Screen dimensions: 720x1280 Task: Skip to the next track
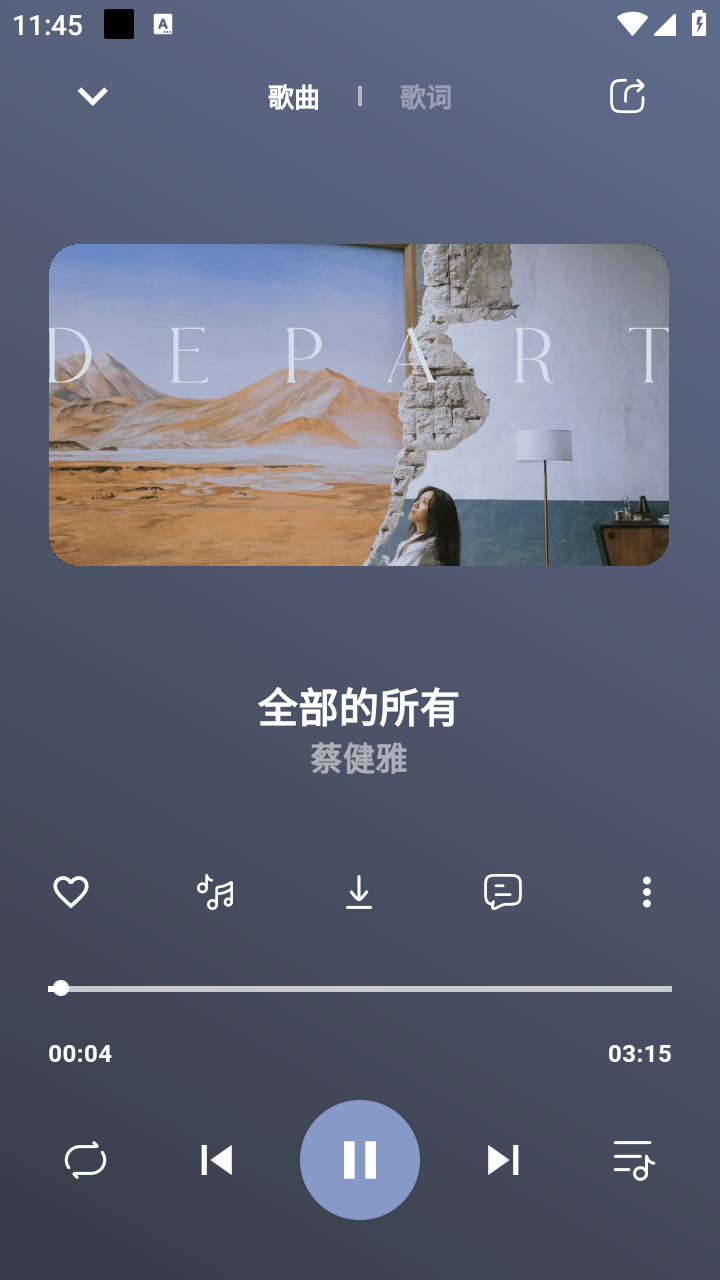click(x=503, y=1159)
